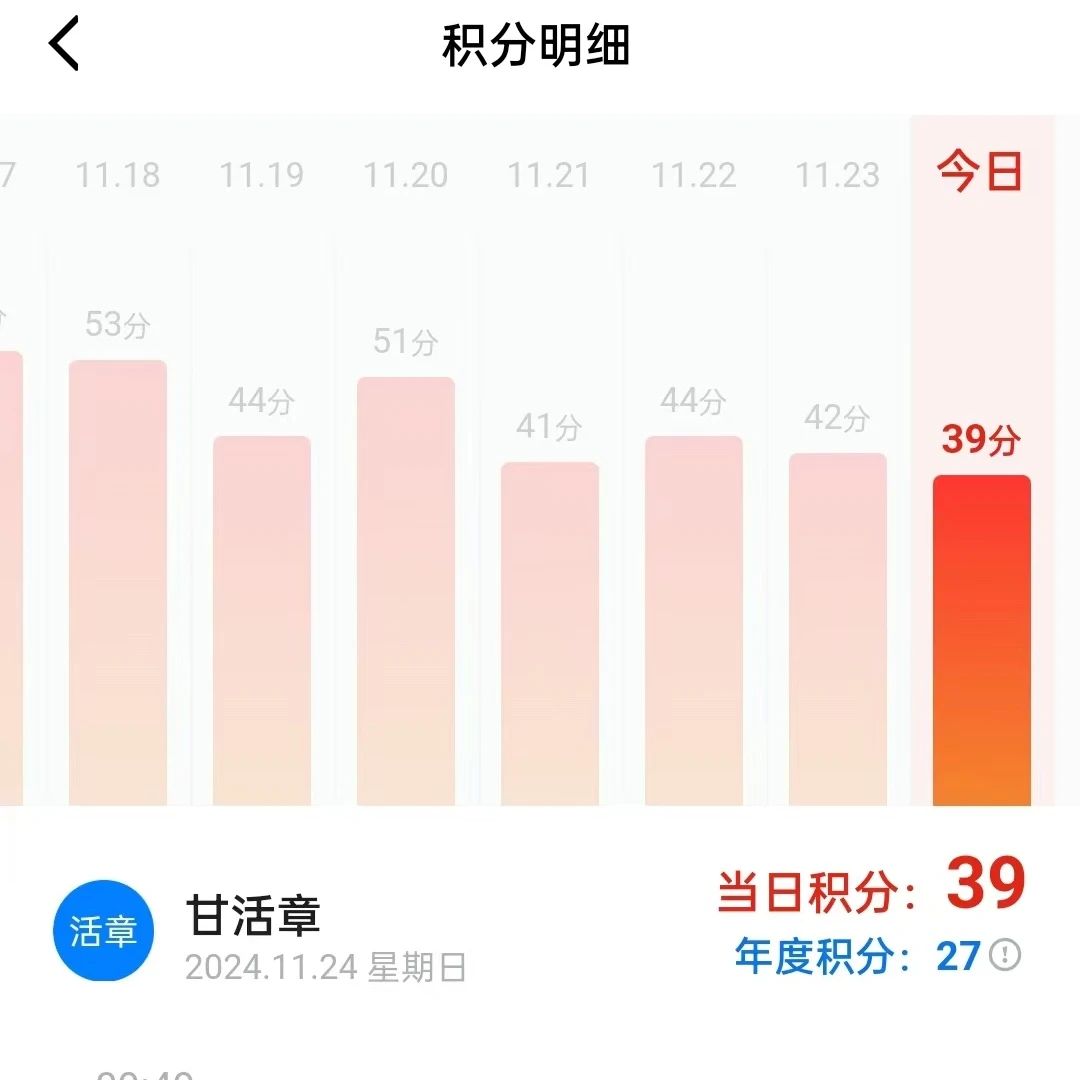Go back from the 积分明细 page
Viewport: 1080px width, 1080px height.
[64, 45]
